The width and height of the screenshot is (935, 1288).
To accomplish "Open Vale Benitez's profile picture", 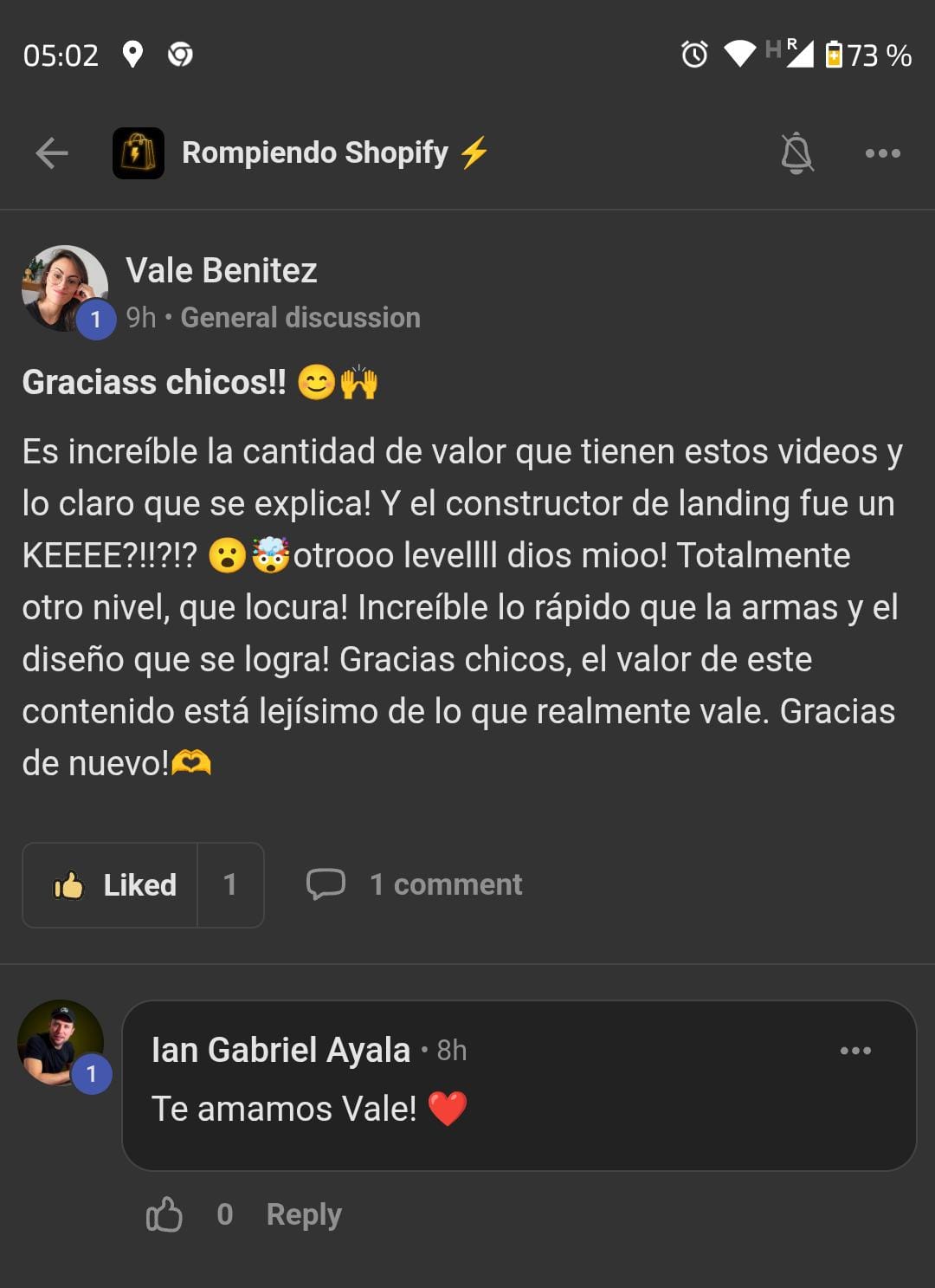I will tap(64, 288).
